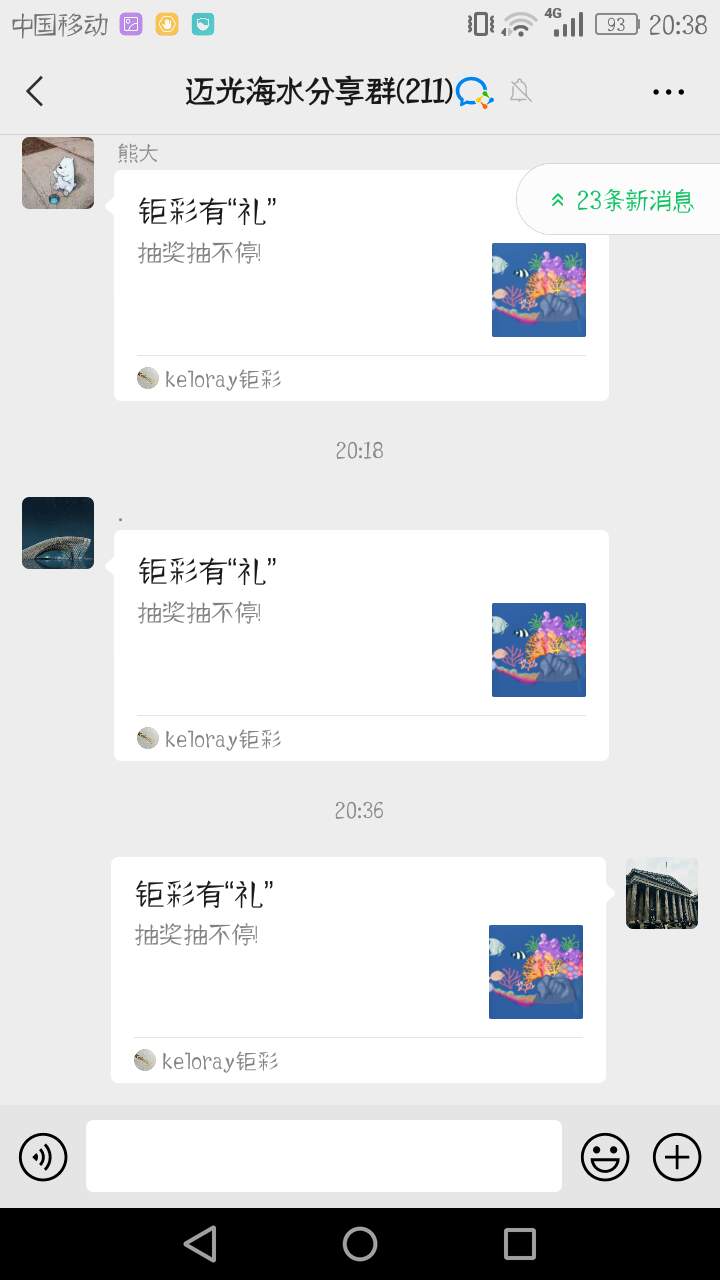View 熊大's profile avatar
The image size is (720, 1280).
[58, 173]
